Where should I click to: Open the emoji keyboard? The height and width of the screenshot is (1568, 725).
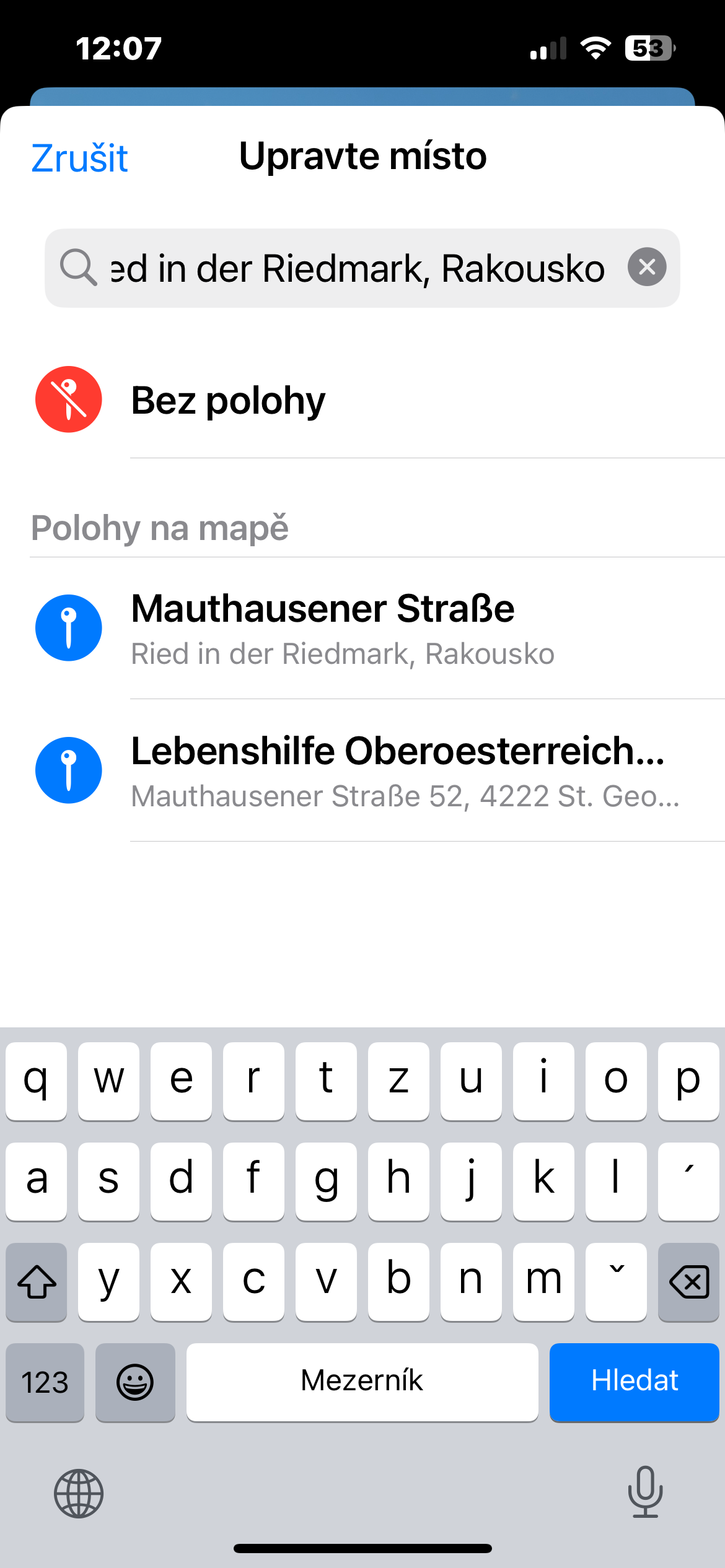(x=135, y=1382)
